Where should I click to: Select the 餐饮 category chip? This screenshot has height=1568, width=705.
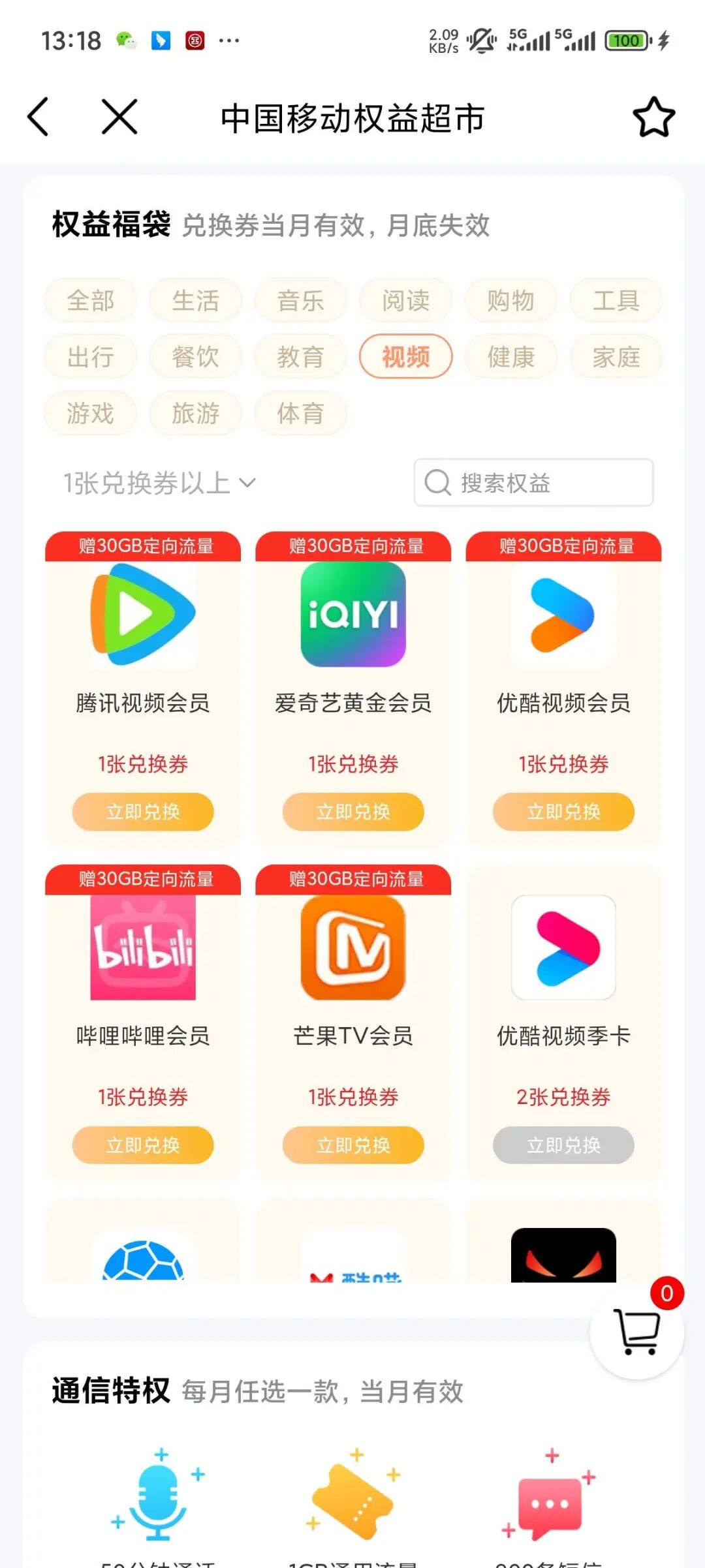(195, 357)
